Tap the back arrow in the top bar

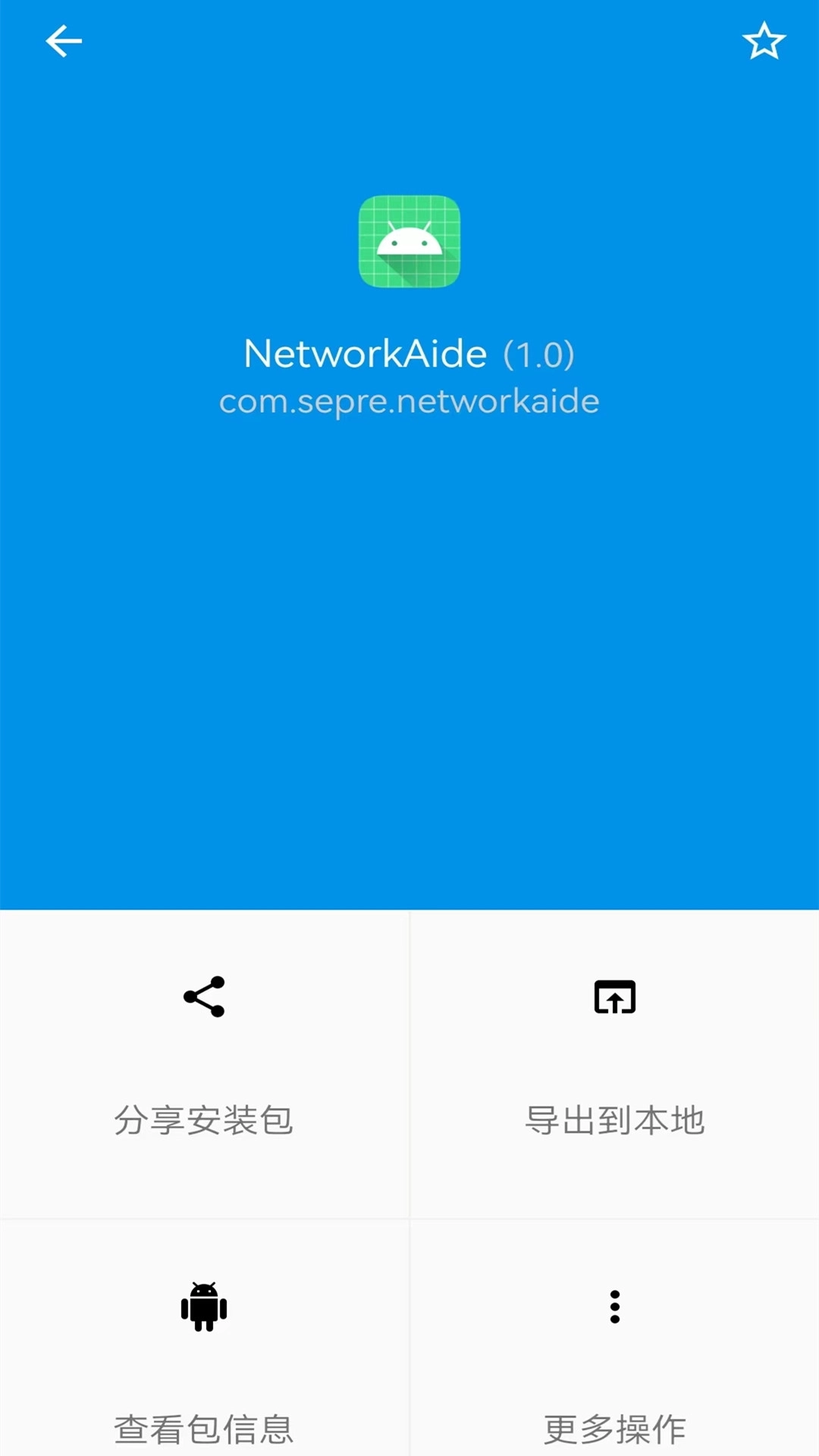tap(64, 42)
